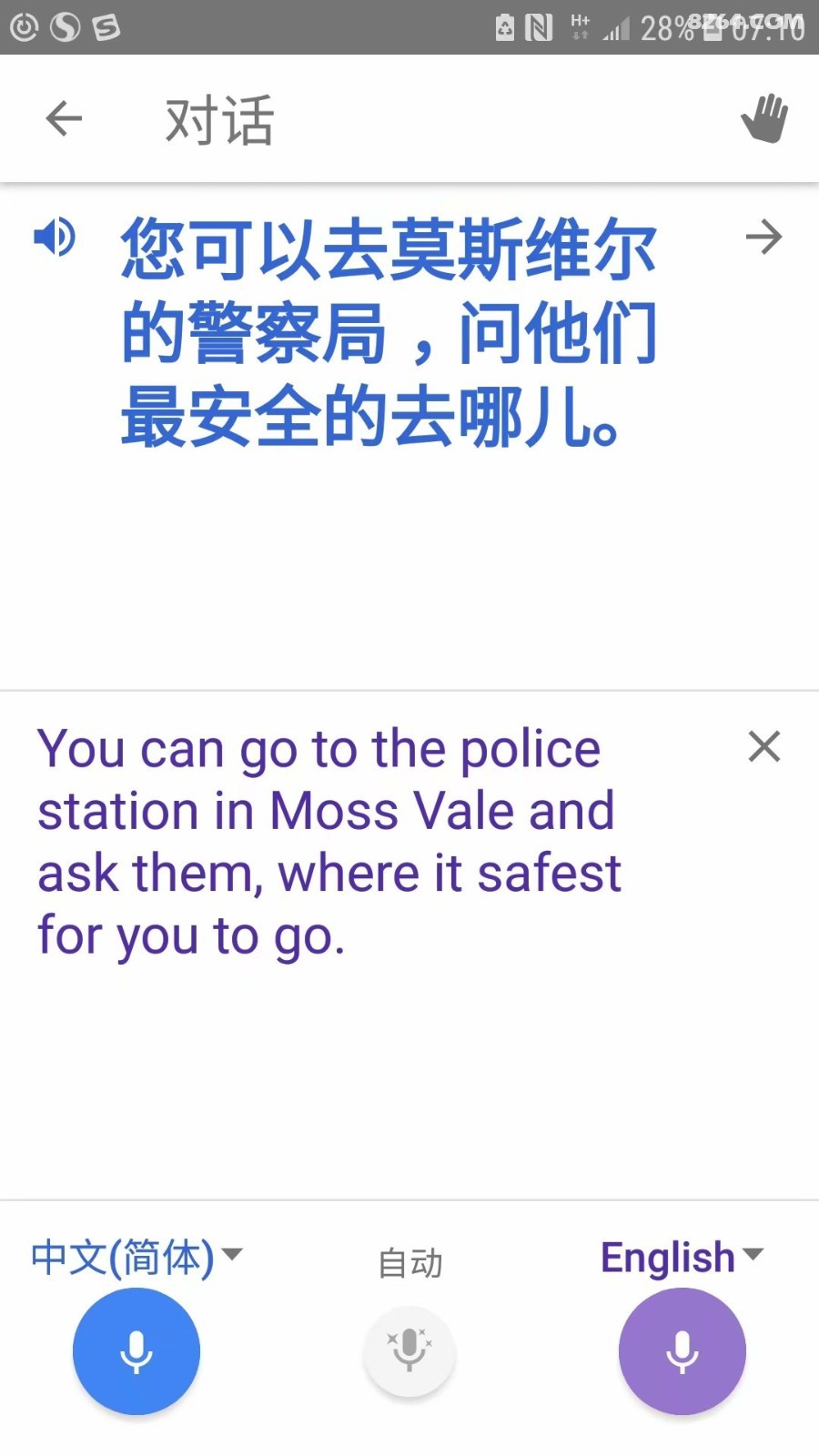Viewport: 819px width, 1456px height.
Task: Play the Chinese translation audio
Action: click(x=55, y=237)
